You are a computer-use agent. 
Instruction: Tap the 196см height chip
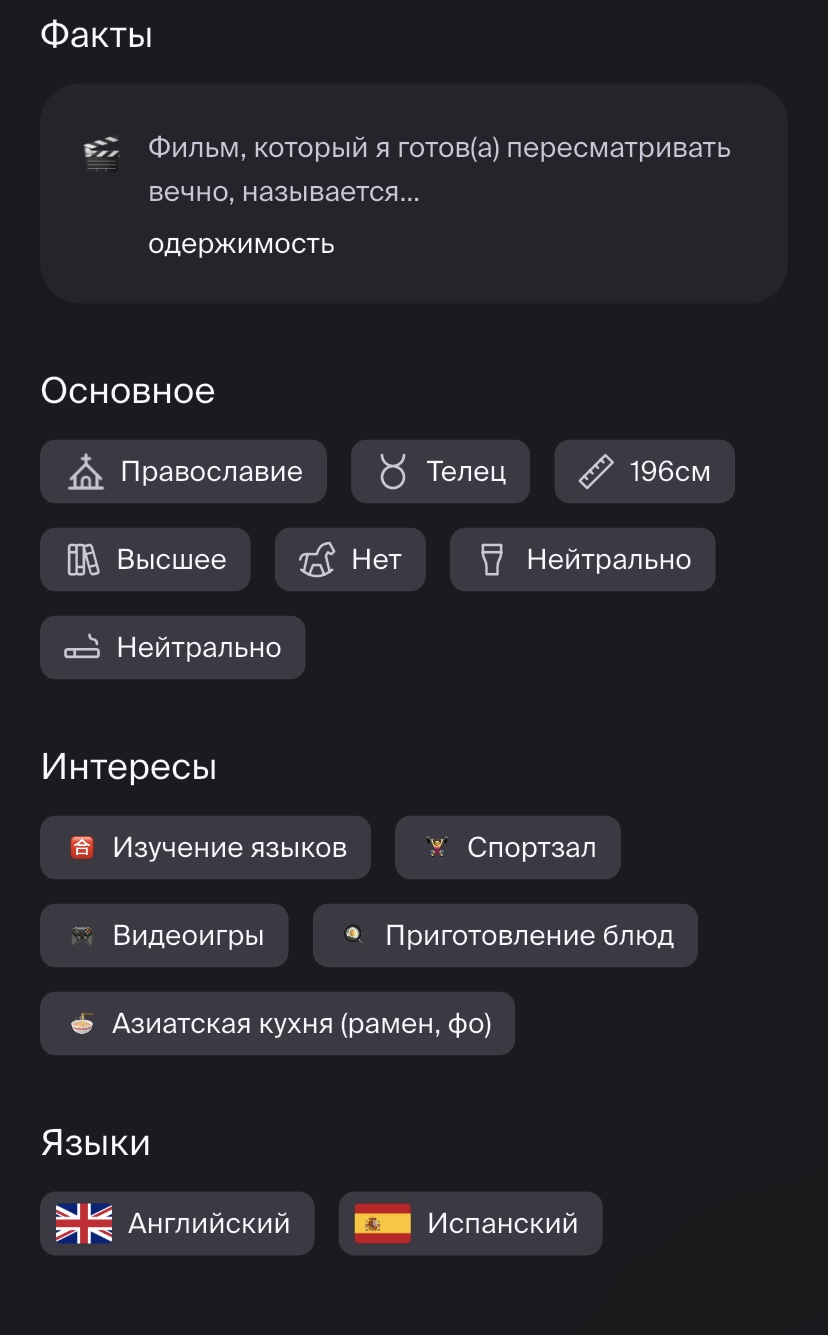(x=644, y=471)
